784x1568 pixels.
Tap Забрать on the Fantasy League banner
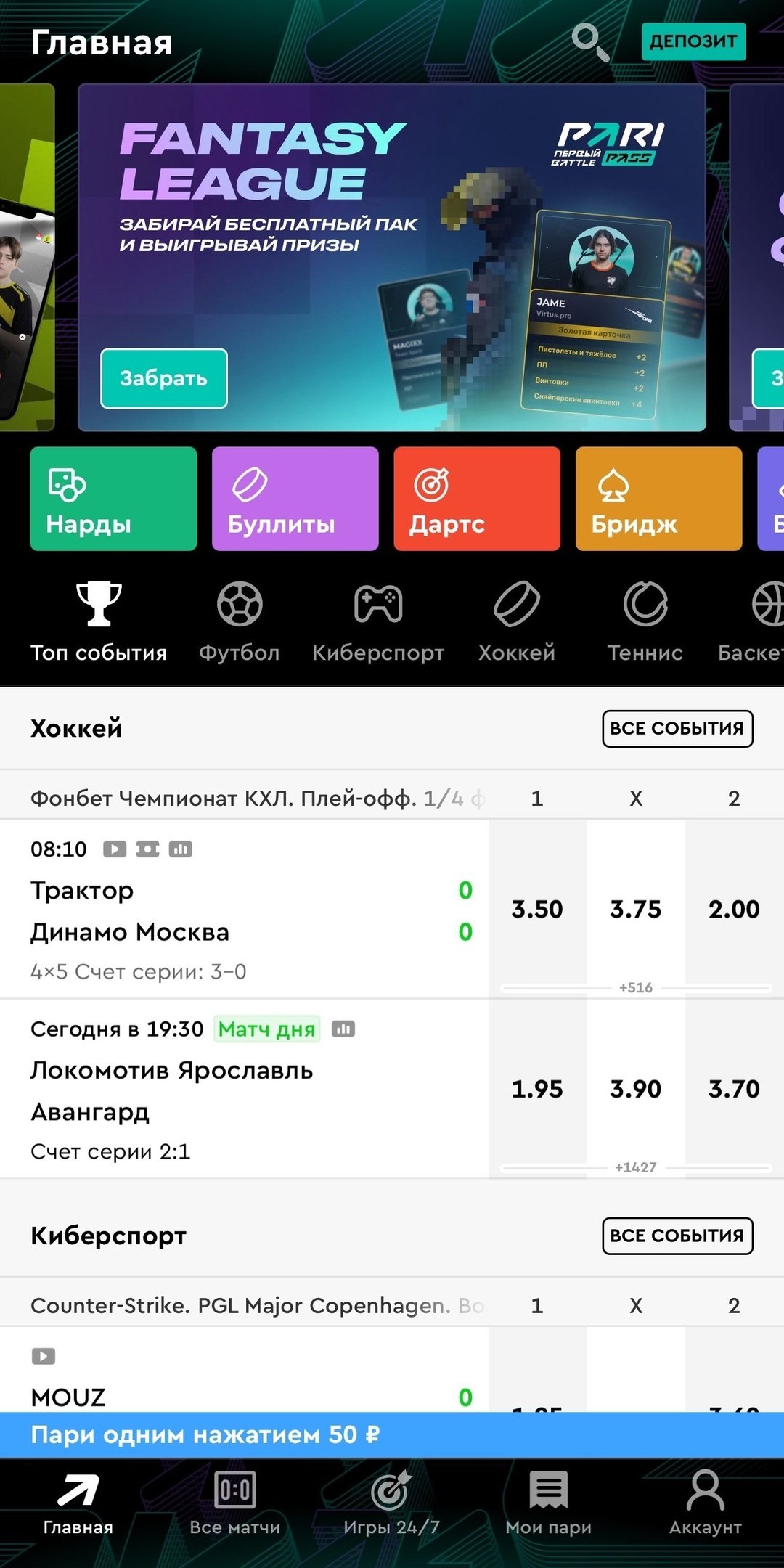(x=164, y=378)
